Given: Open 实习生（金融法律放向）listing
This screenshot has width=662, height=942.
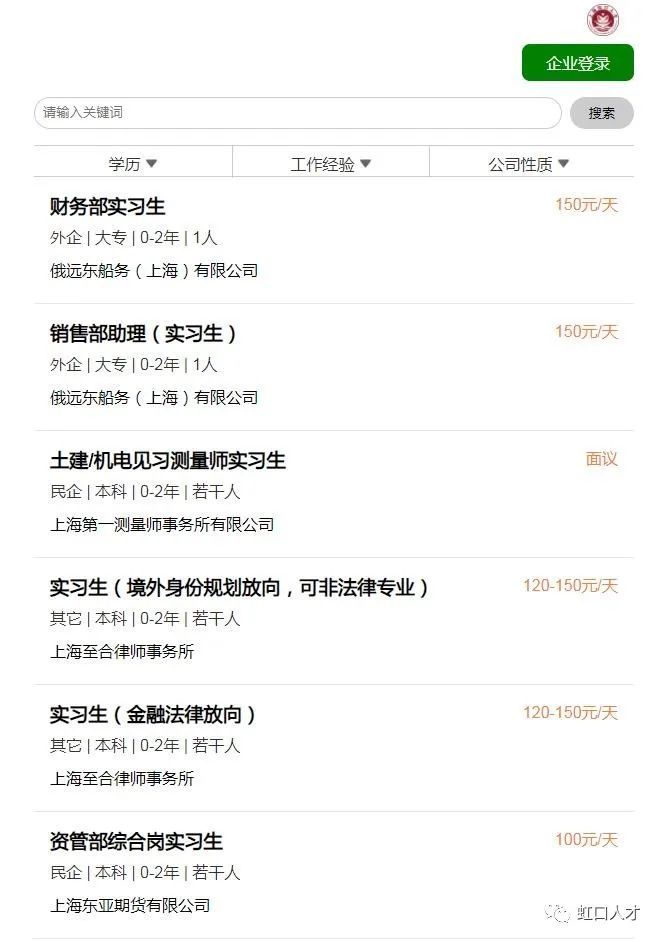Looking at the screenshot, I should 154,715.
